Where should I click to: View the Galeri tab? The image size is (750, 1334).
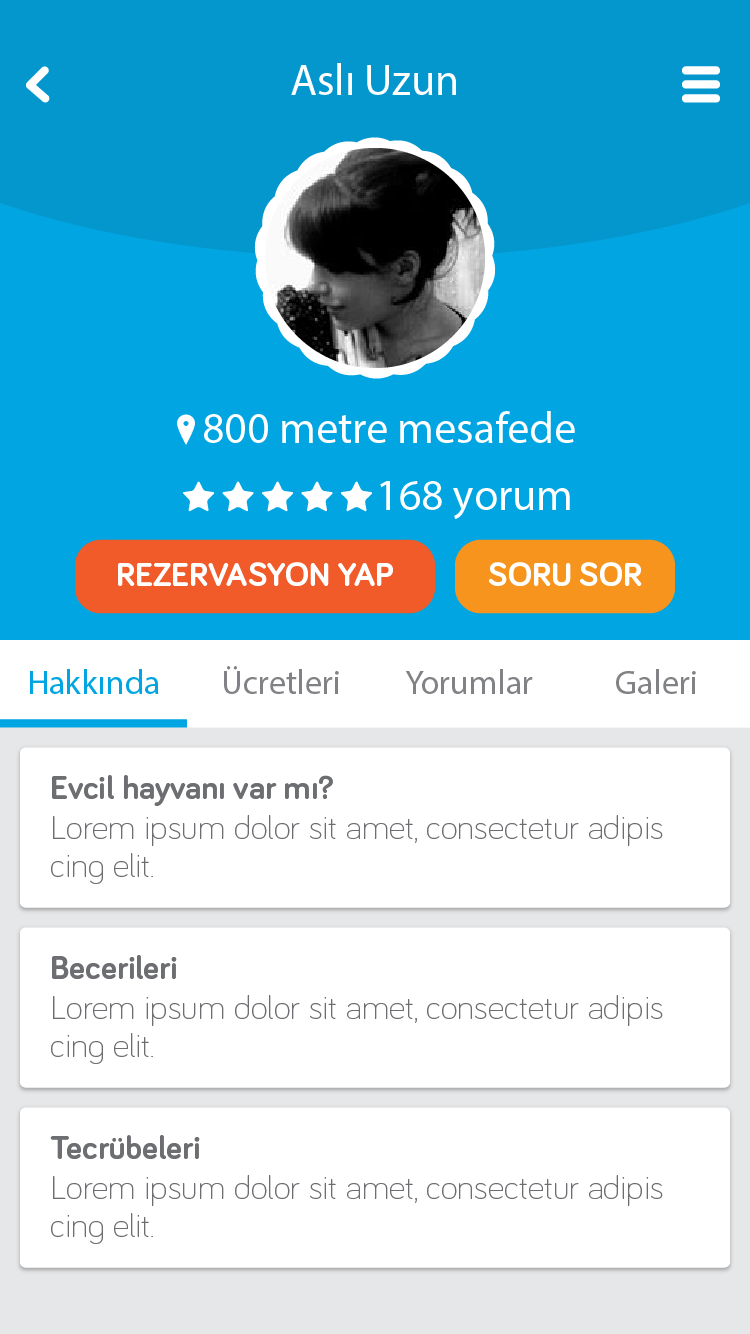pos(656,683)
